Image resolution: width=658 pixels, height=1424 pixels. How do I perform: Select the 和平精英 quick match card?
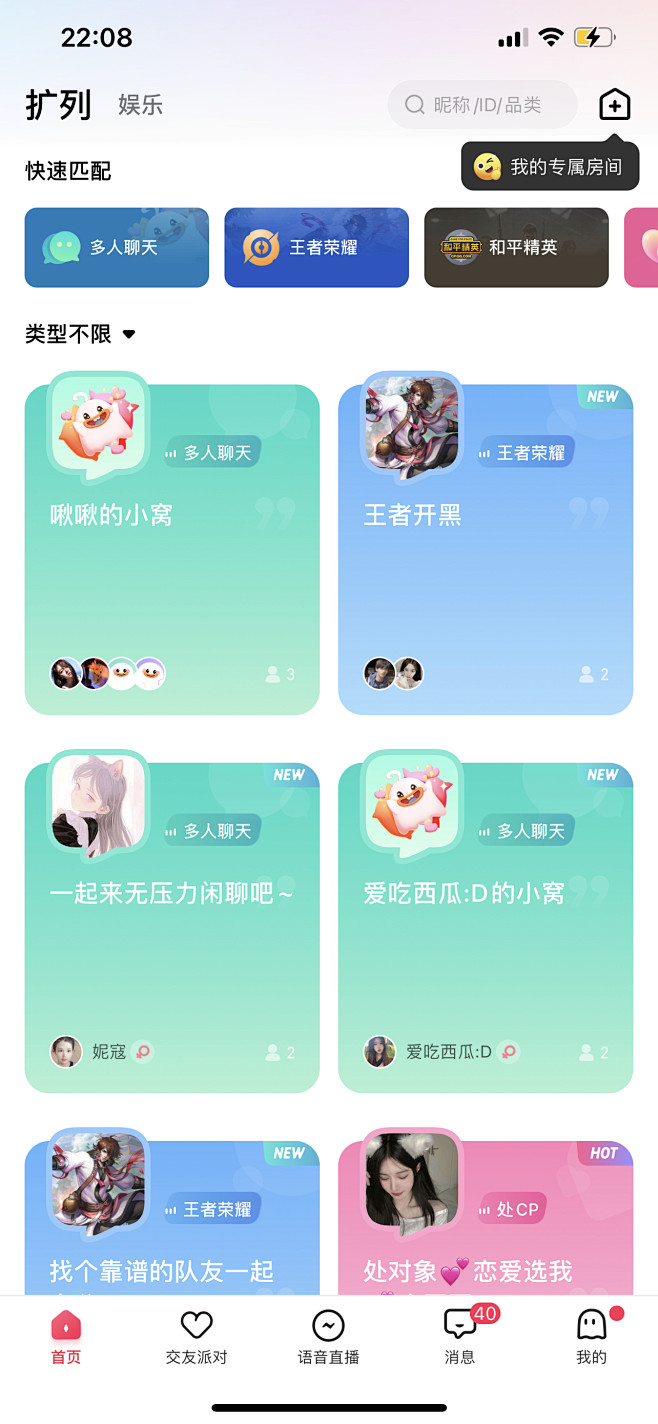pyautogui.click(x=516, y=247)
